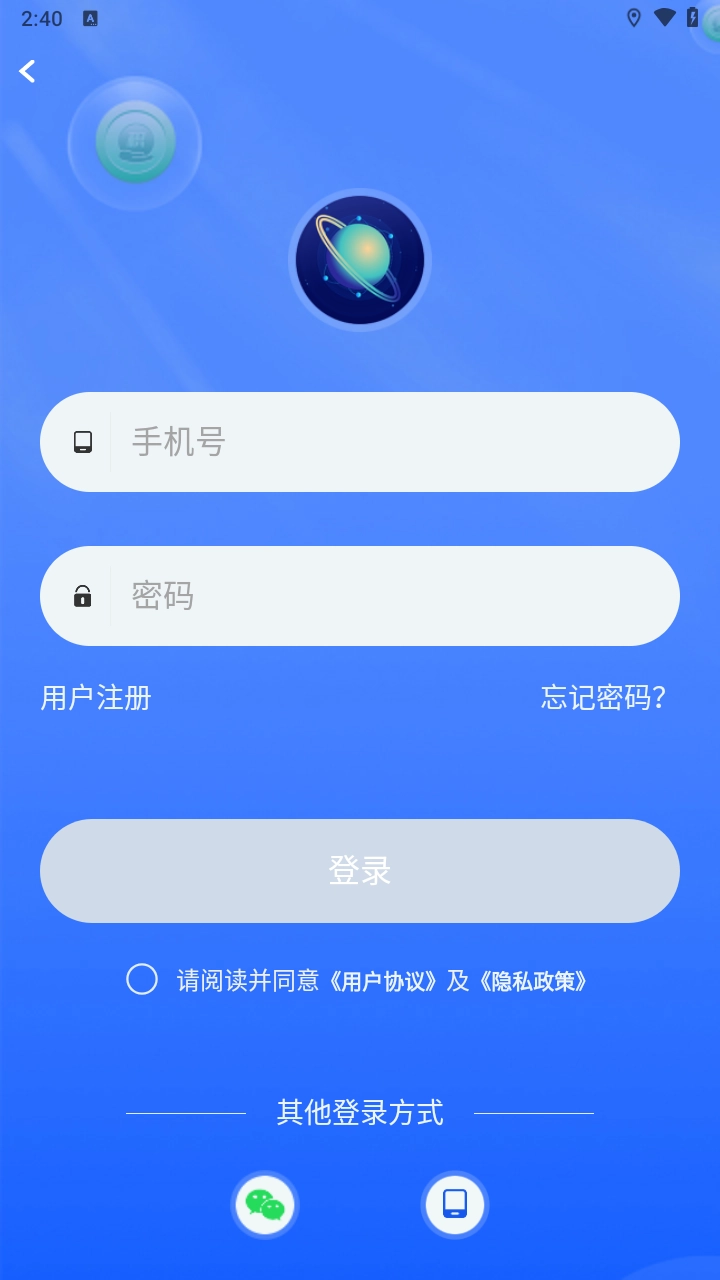Select the phone login icon
Image resolution: width=720 pixels, height=1280 pixels.
pyautogui.click(x=455, y=1205)
